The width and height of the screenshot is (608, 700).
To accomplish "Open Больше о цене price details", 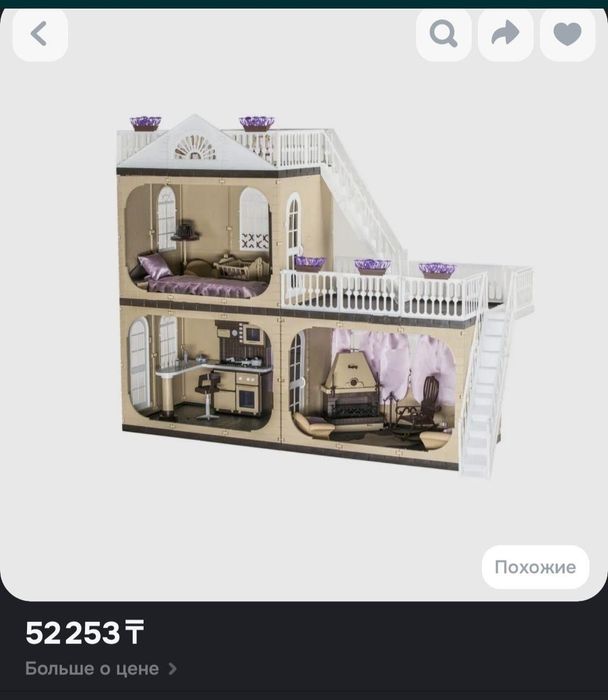I will [101, 668].
